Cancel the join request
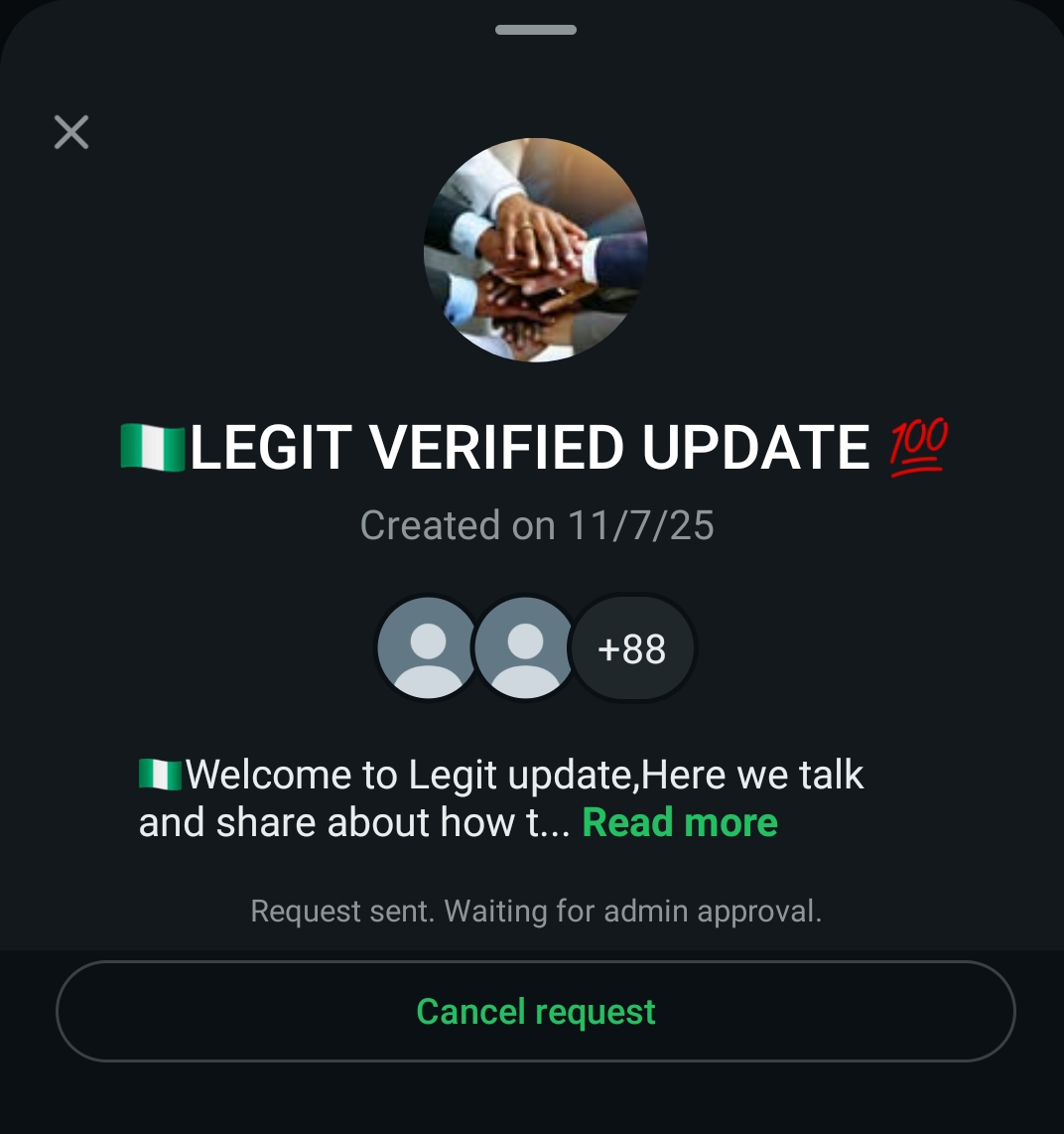Screen dimensions: 1064x1134 coord(536,1011)
